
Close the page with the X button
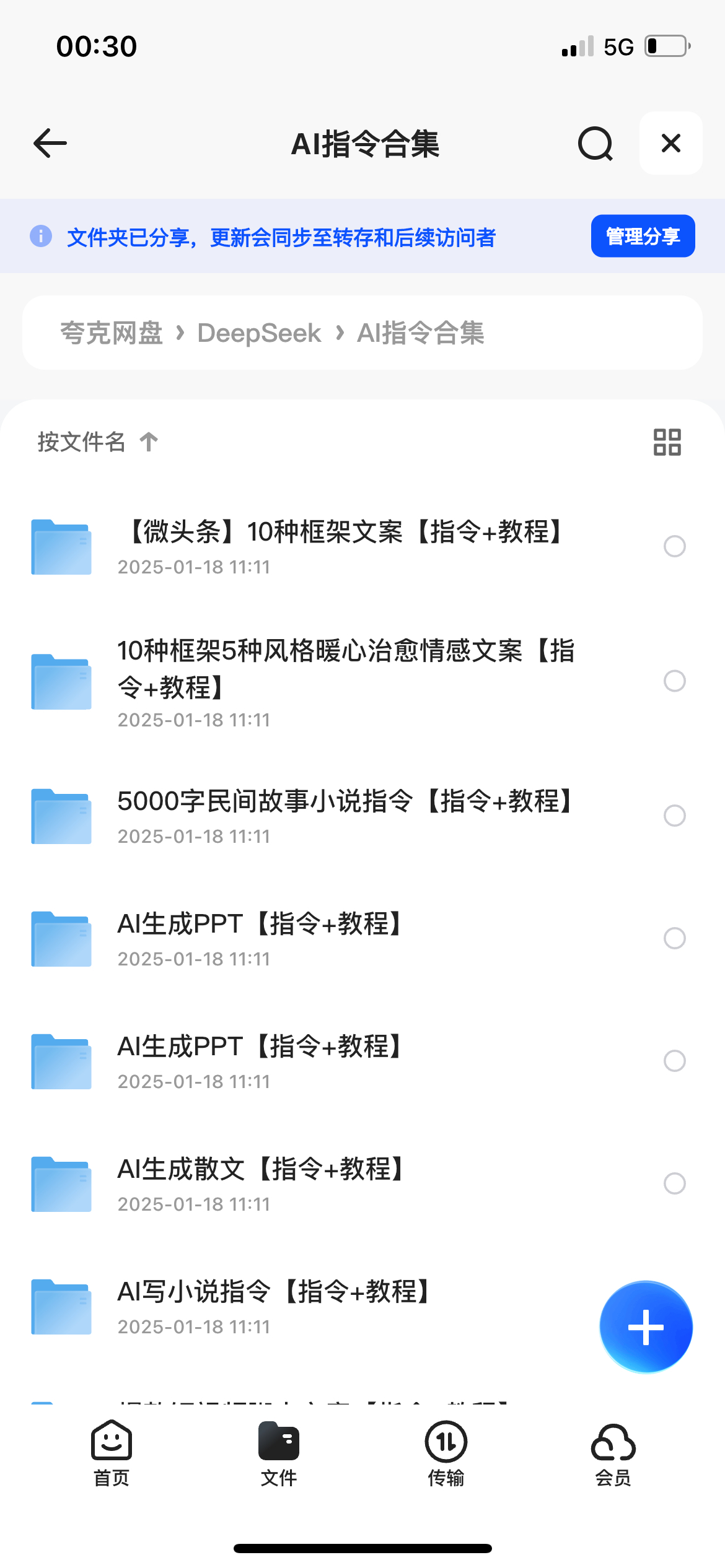point(670,143)
